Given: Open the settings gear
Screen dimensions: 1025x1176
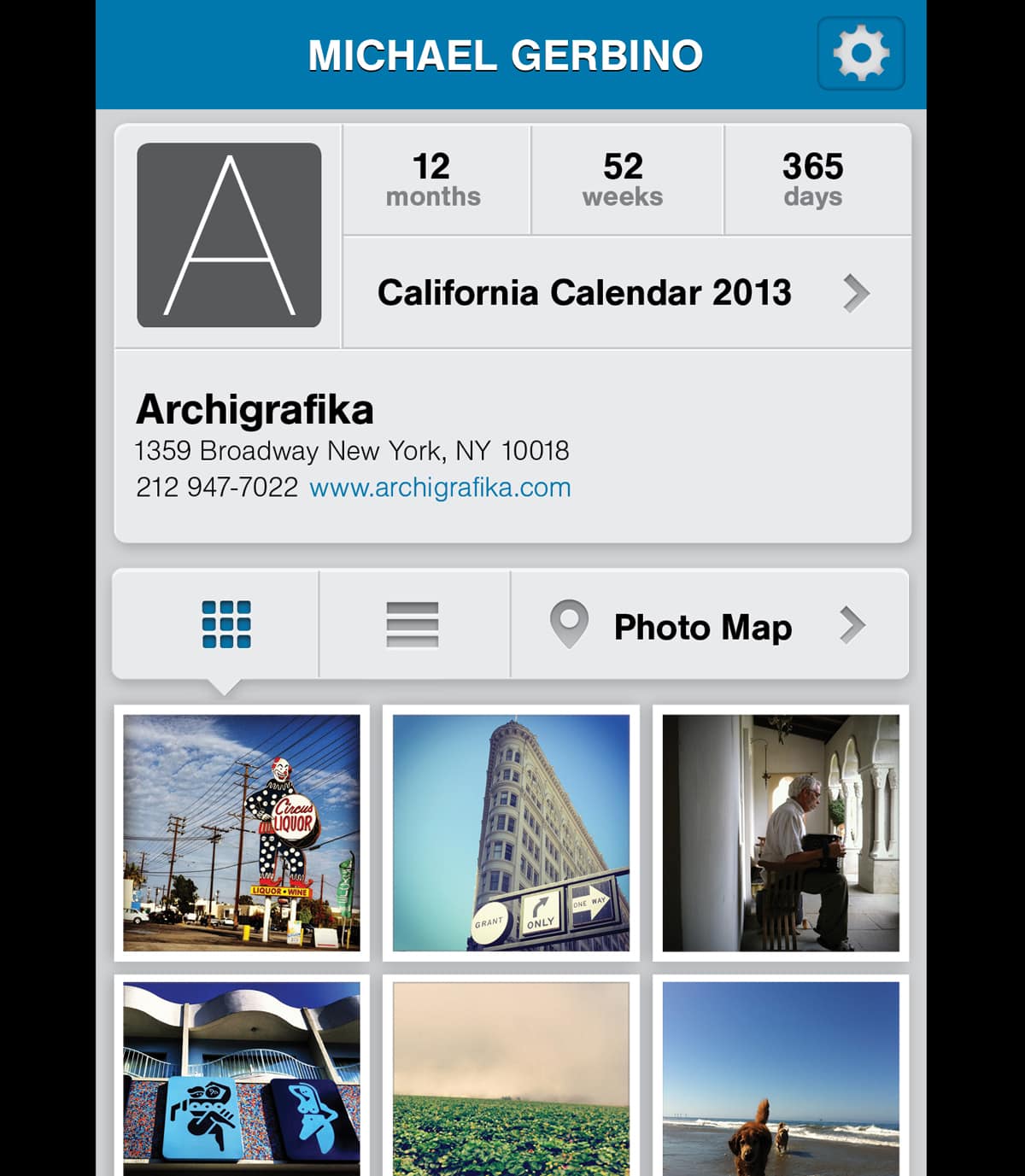Looking at the screenshot, I should coord(860,54).
